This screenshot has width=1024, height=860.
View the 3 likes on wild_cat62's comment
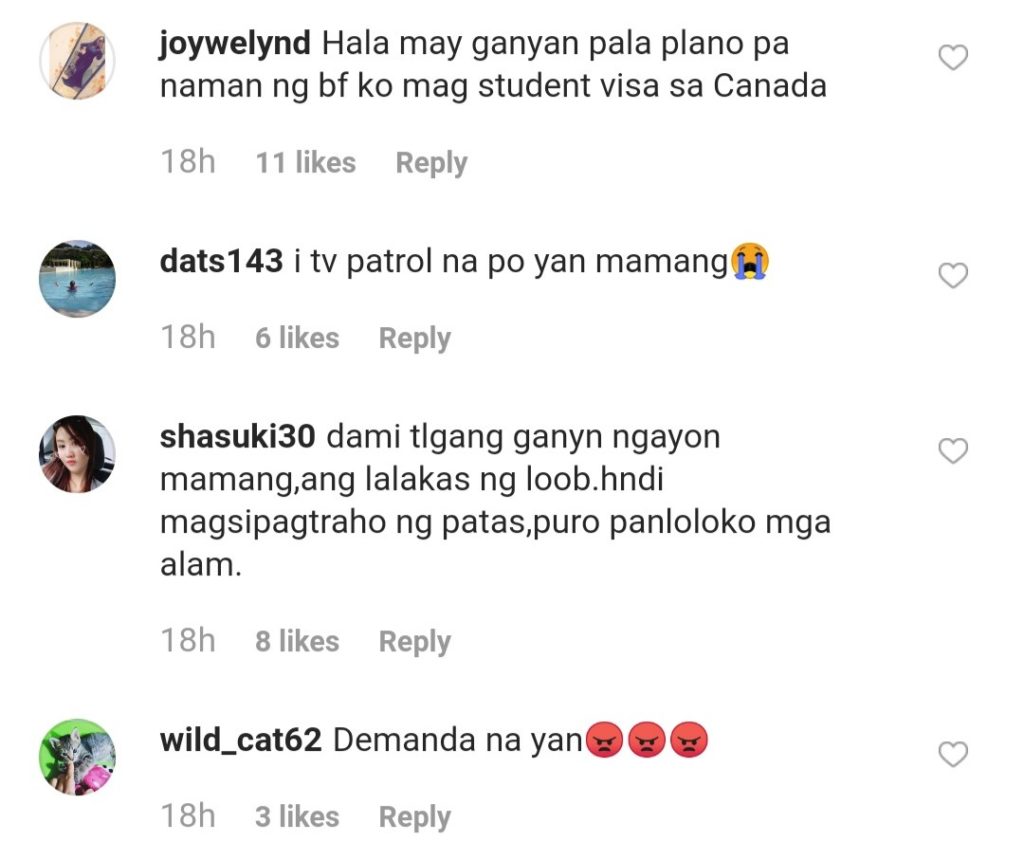(x=296, y=817)
